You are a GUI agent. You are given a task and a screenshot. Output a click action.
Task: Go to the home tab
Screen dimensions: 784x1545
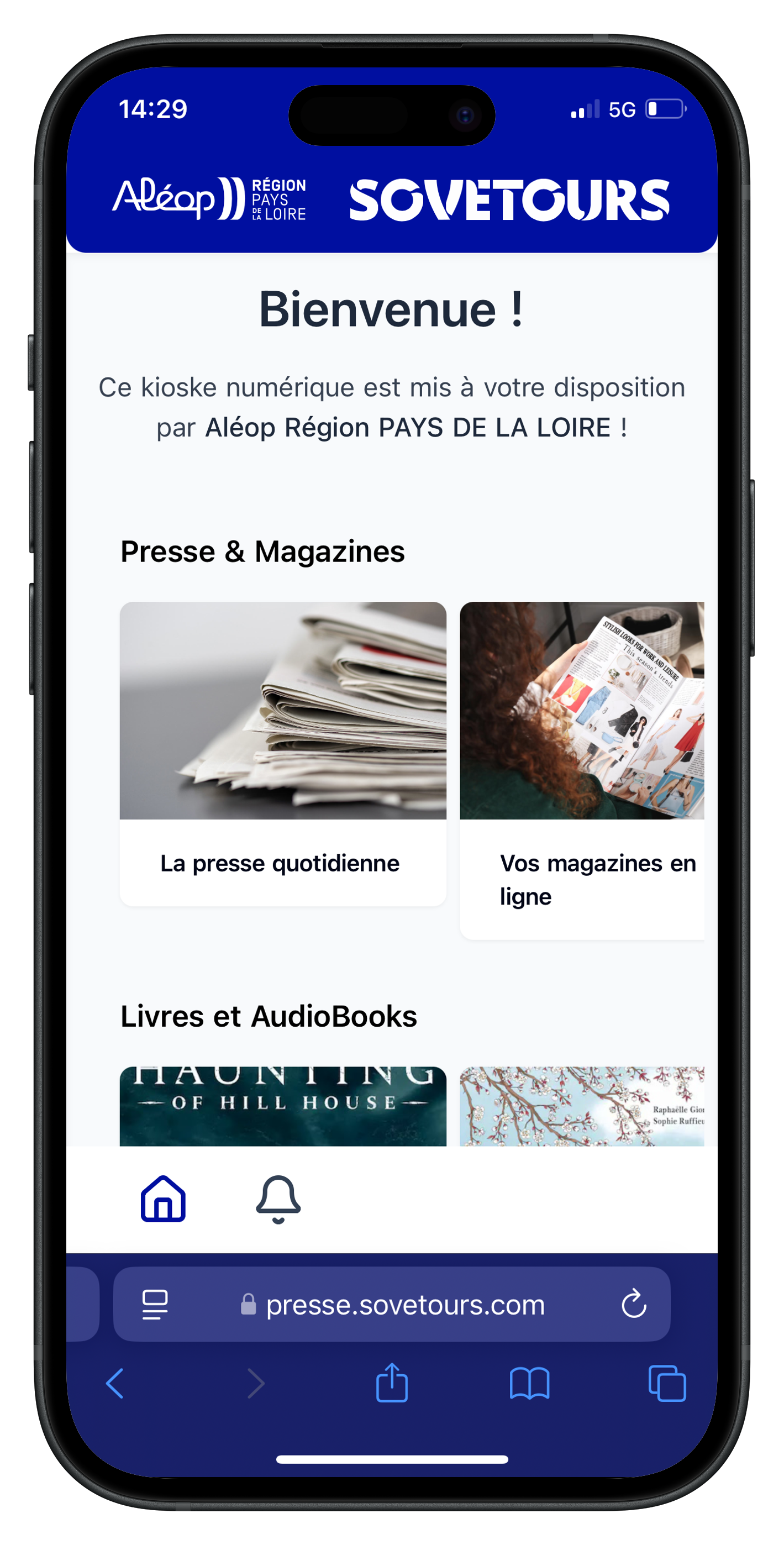(x=163, y=1199)
